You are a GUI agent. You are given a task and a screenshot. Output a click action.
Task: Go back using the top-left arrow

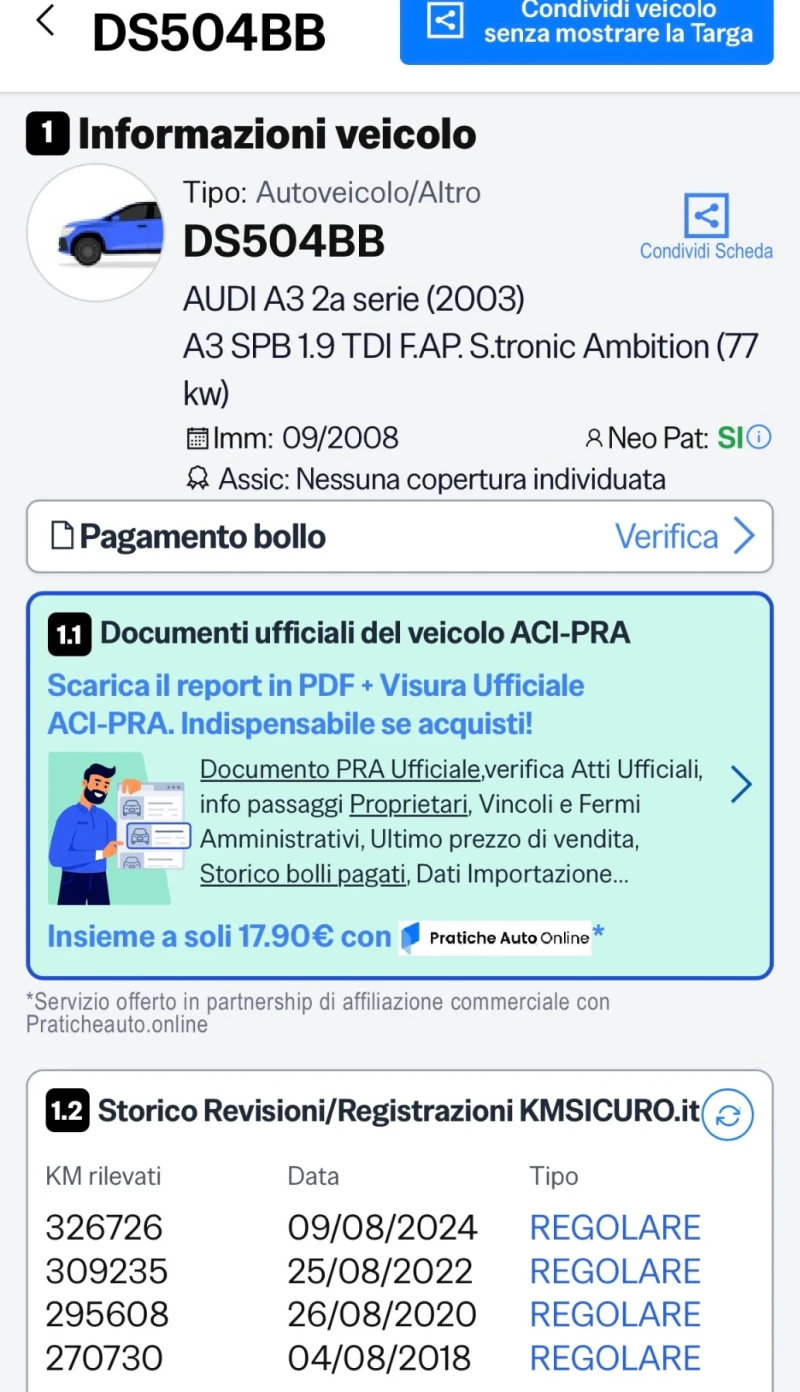(x=45, y=21)
